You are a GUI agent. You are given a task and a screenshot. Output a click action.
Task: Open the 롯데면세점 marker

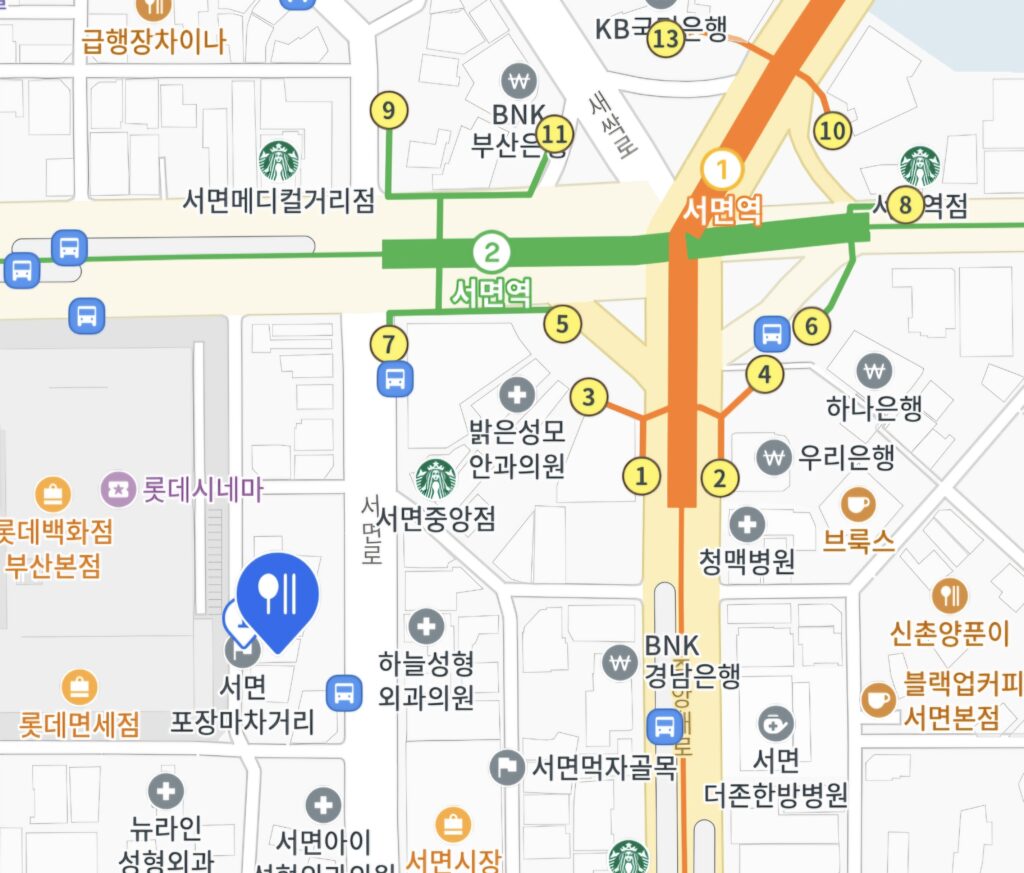coord(79,688)
